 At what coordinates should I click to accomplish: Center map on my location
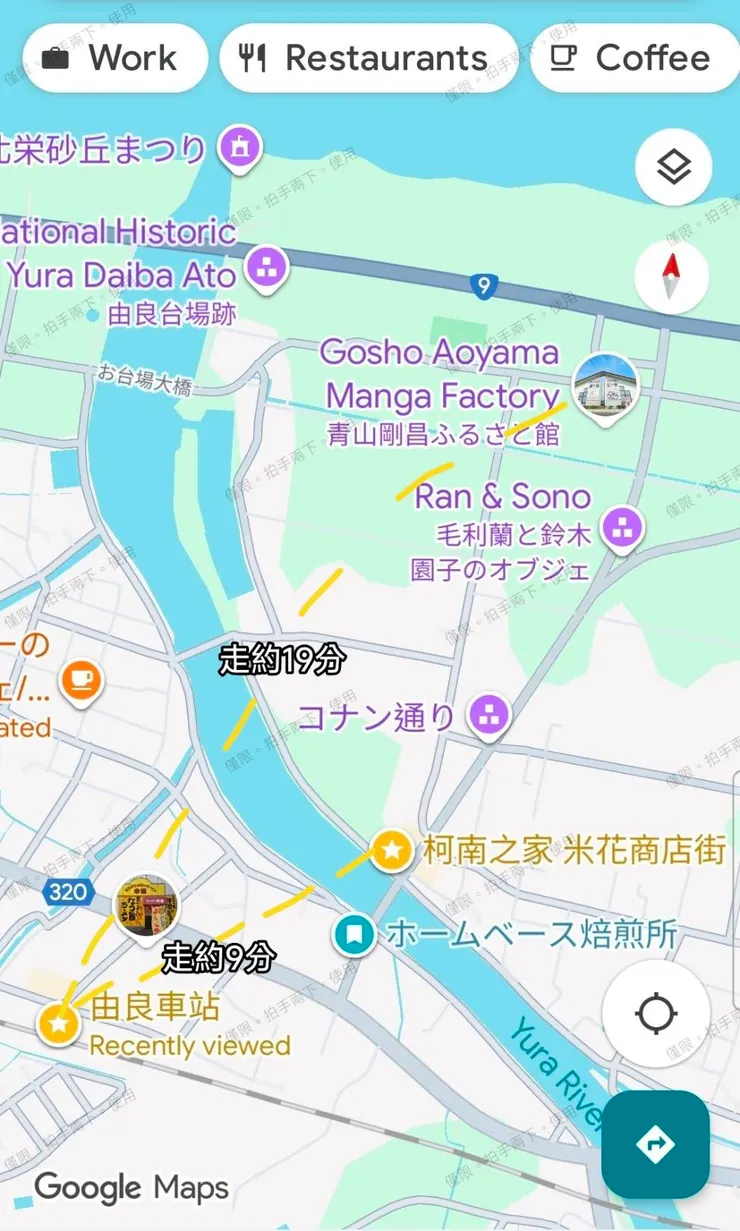click(x=656, y=1013)
